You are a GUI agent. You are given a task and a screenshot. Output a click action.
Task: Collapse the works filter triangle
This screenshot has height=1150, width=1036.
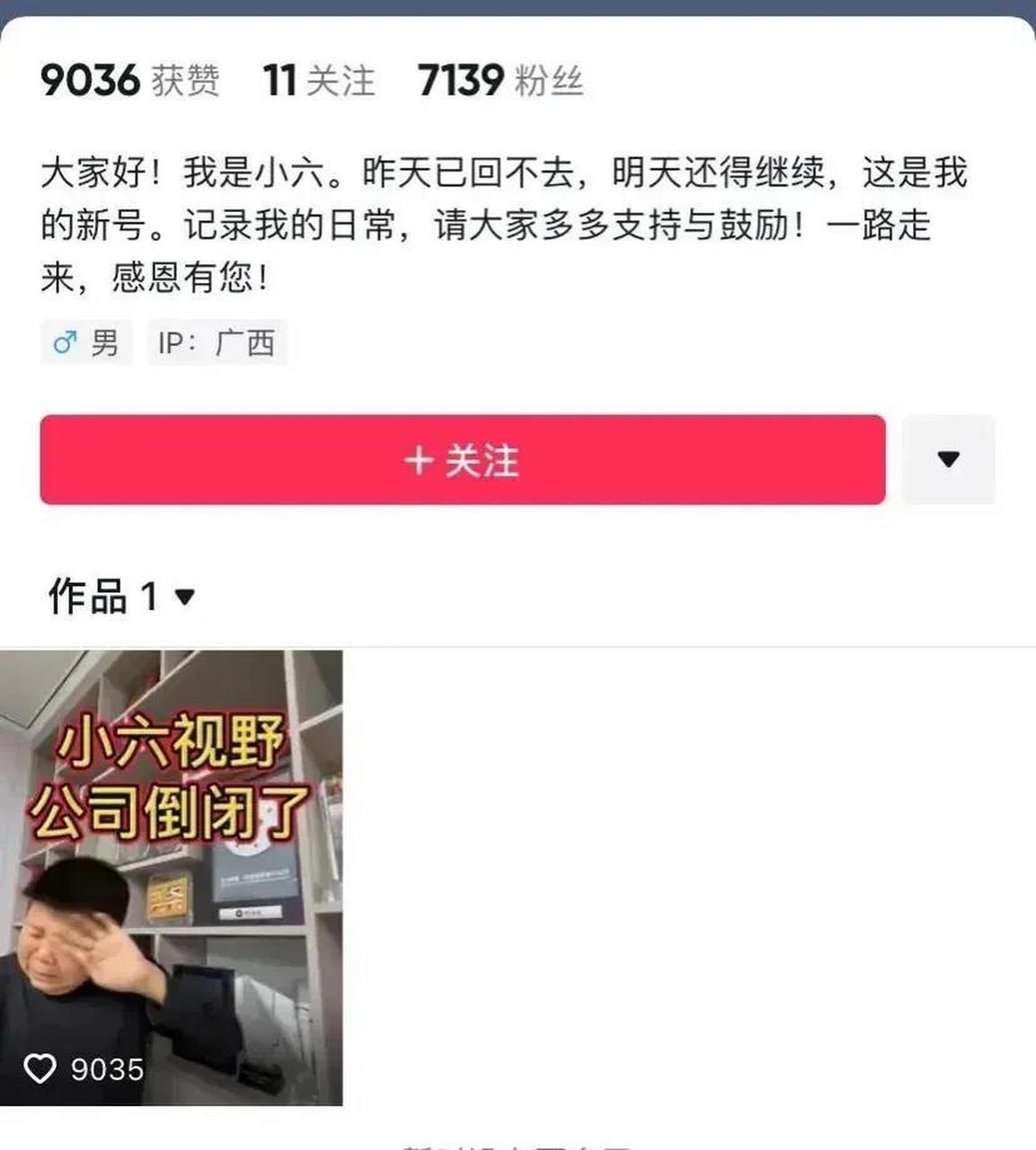tap(186, 595)
